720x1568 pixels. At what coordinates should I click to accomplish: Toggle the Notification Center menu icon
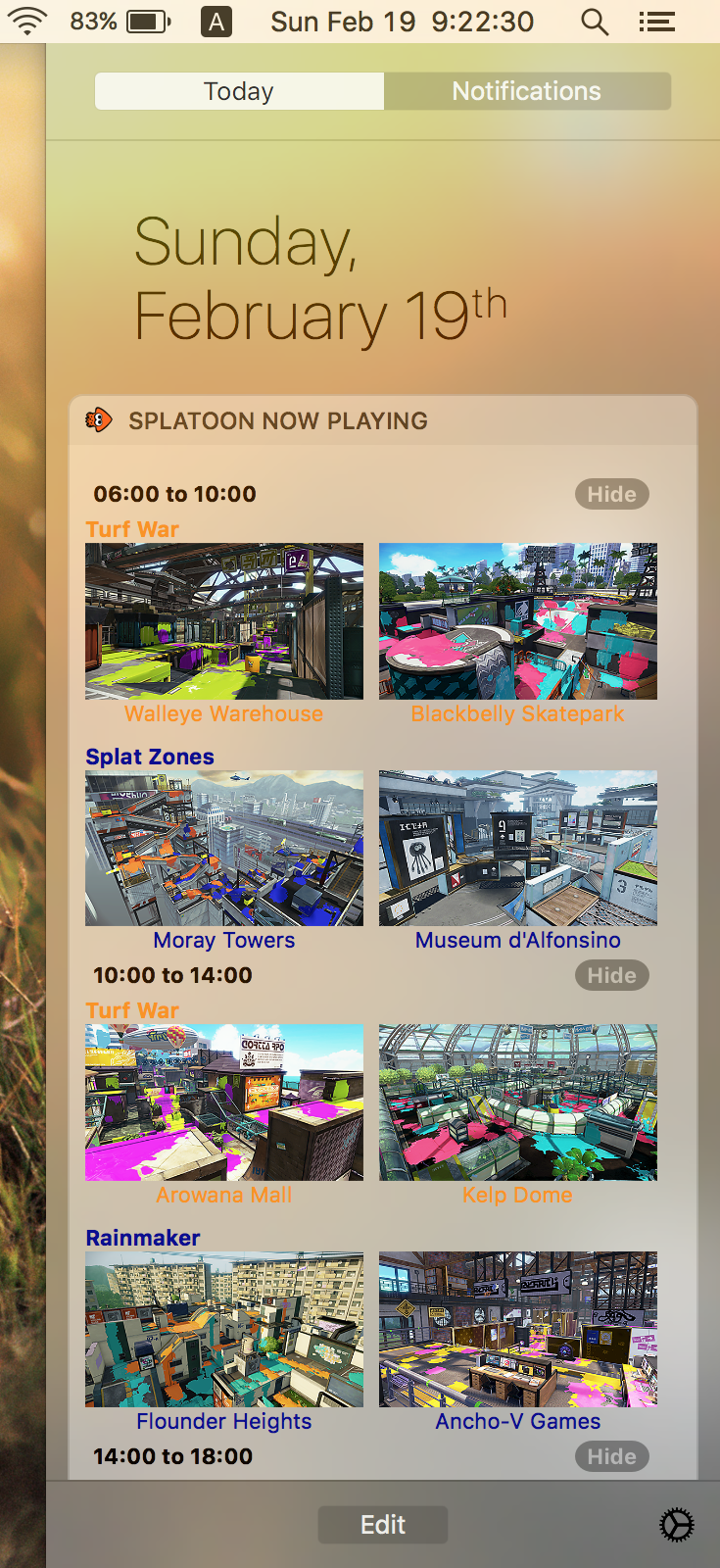click(656, 22)
